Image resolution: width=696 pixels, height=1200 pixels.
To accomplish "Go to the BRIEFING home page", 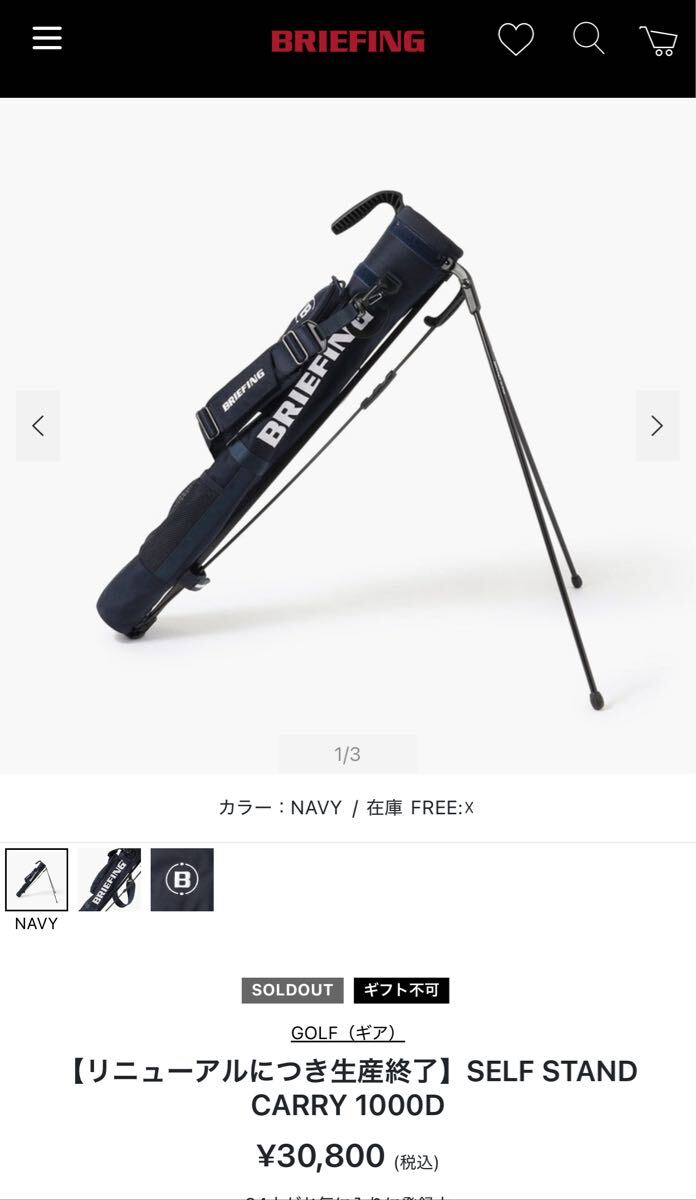I will point(348,41).
